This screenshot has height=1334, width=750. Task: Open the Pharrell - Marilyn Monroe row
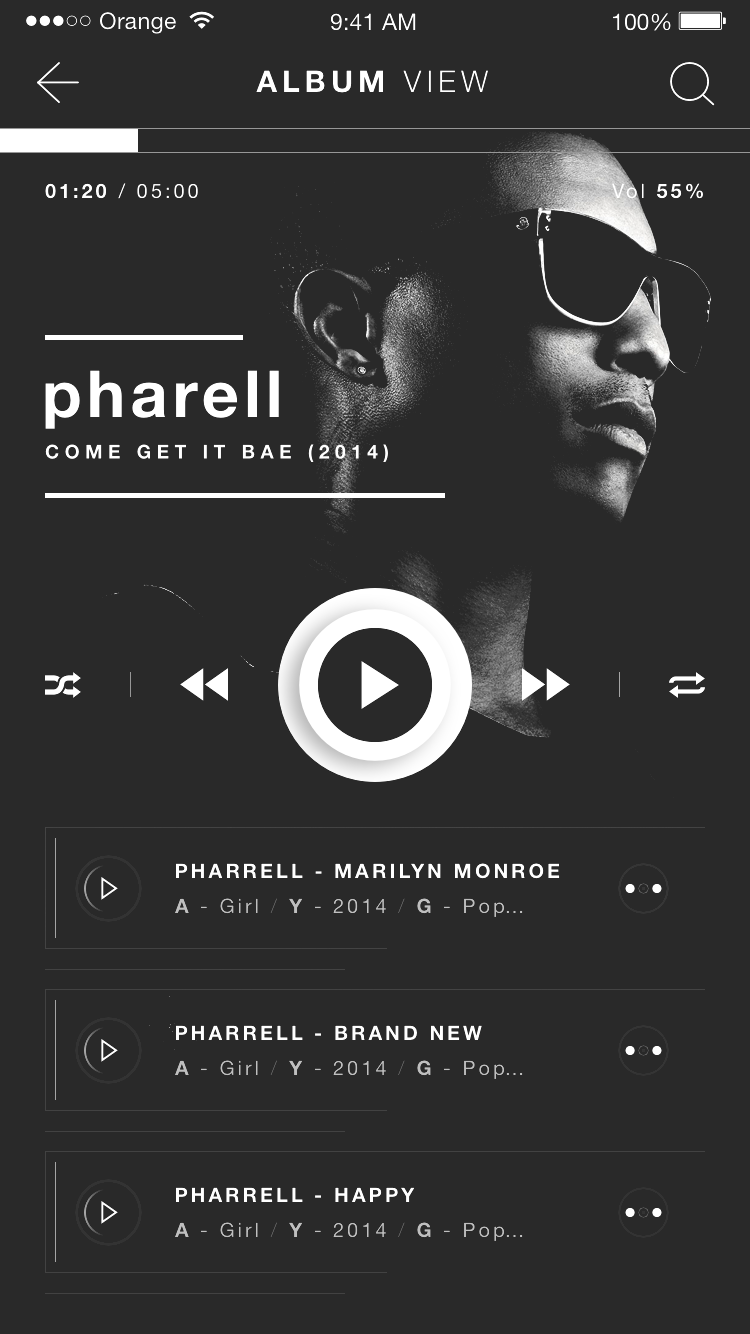point(368,888)
